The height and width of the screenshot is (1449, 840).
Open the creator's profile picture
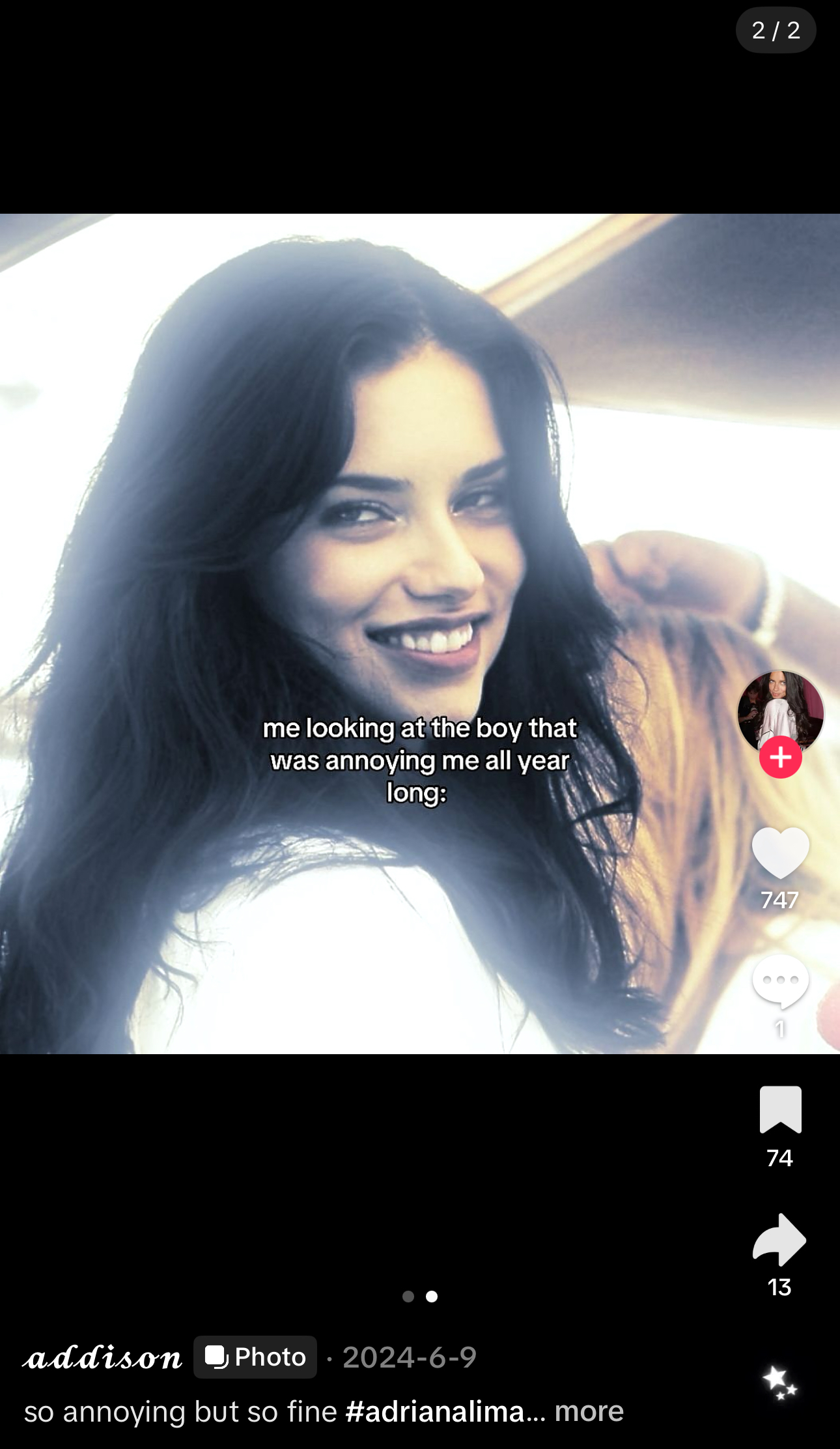click(780, 710)
